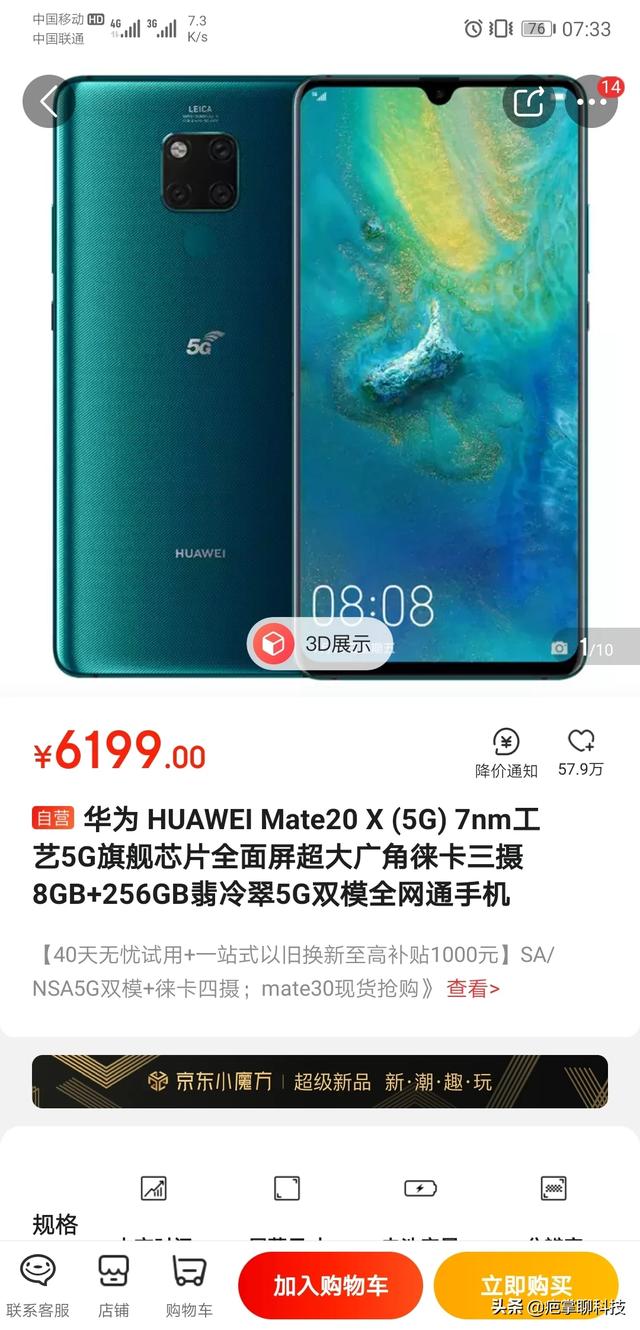640x1330 pixels.
Task: Go back using the back arrow
Action: pyautogui.click(x=48, y=102)
